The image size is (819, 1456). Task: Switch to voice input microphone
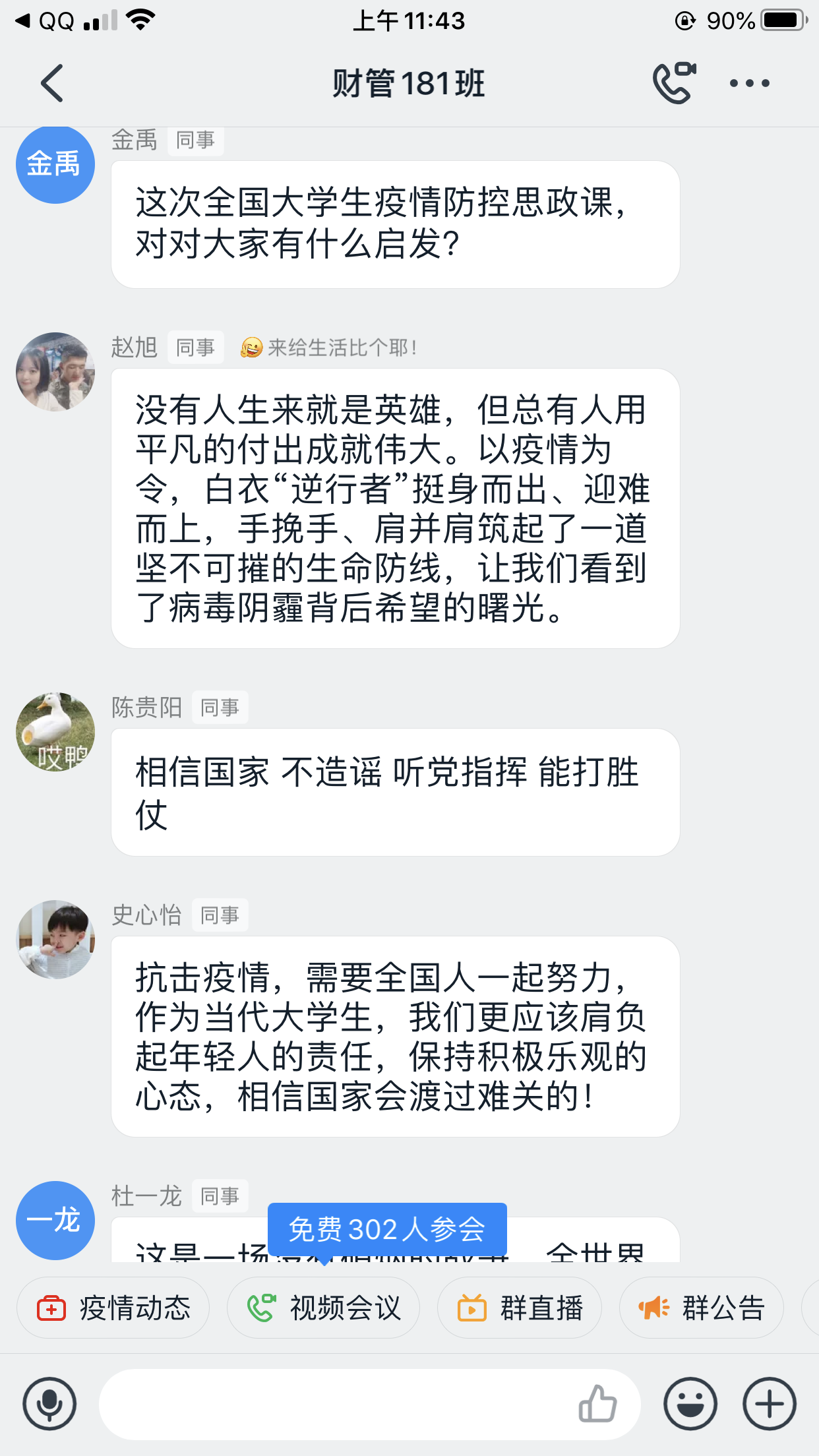(x=49, y=1404)
